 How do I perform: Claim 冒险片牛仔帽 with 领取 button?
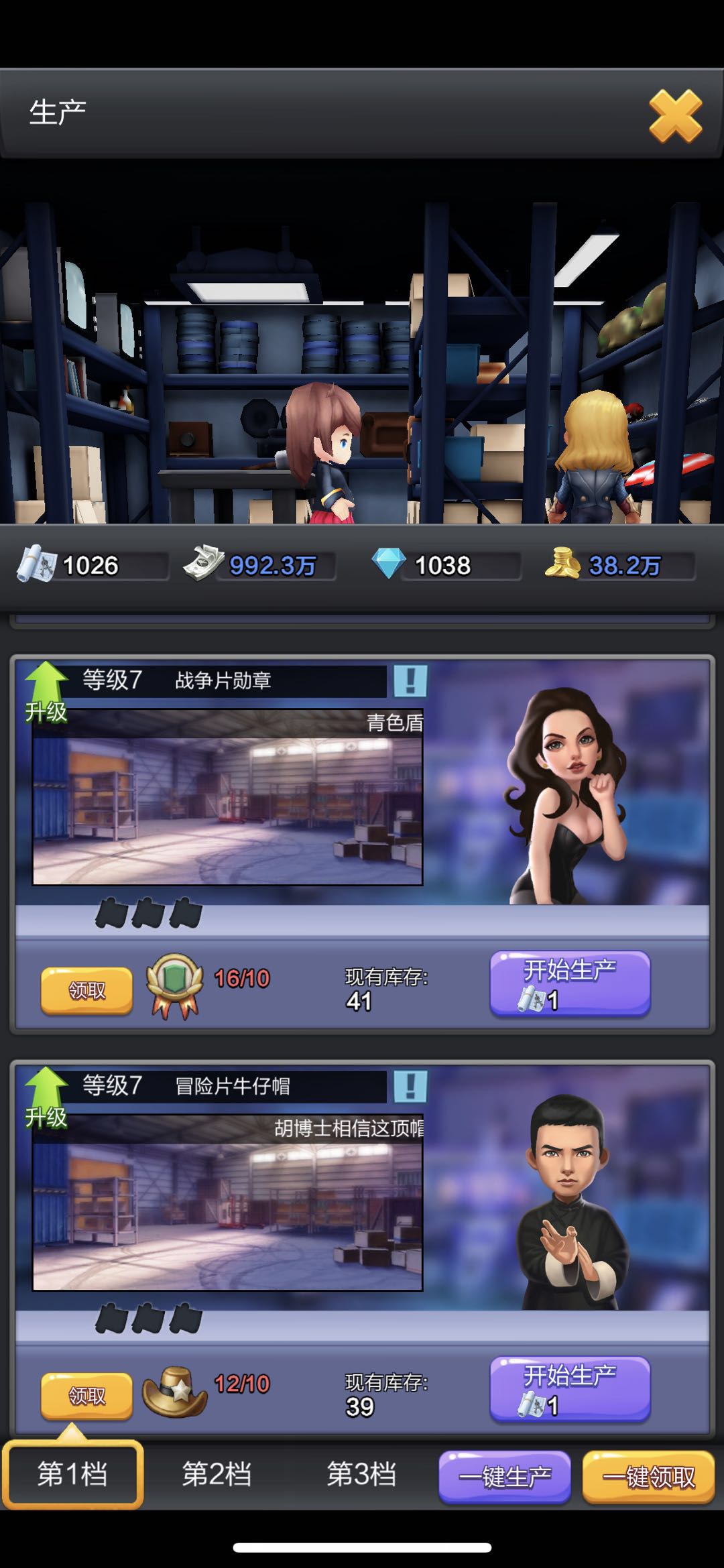[86, 1395]
